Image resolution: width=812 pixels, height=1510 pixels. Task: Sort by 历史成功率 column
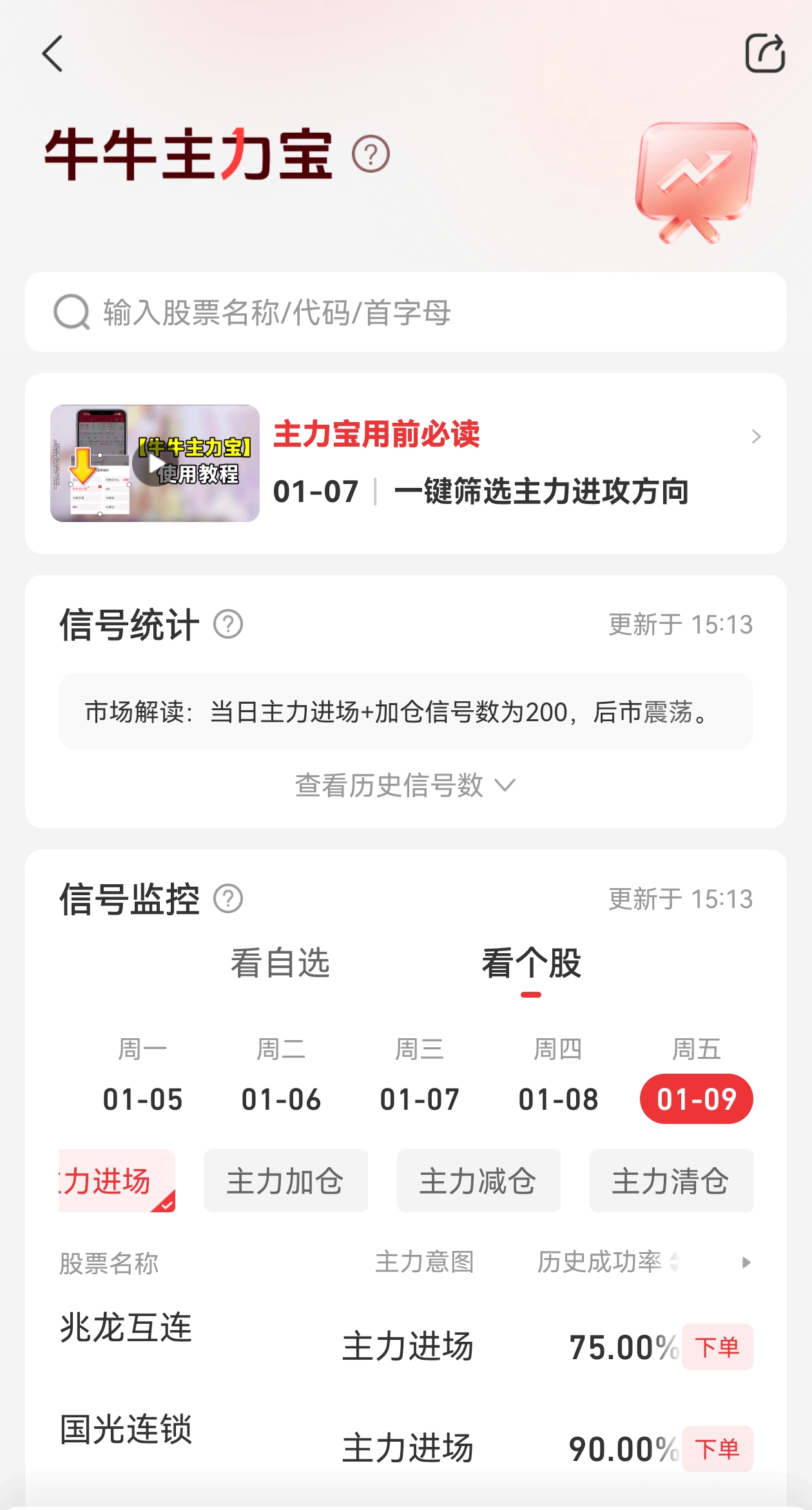608,1262
